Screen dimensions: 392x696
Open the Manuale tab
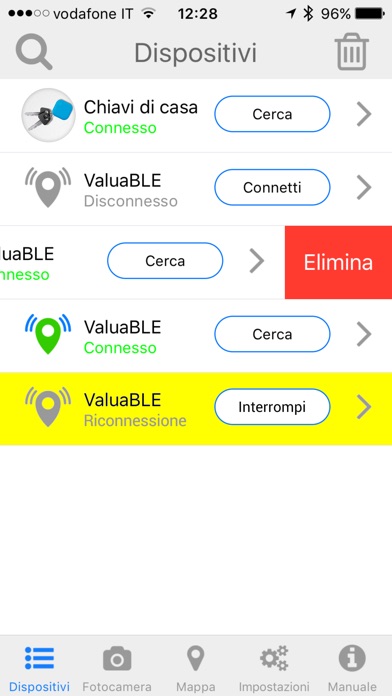click(x=352, y=668)
